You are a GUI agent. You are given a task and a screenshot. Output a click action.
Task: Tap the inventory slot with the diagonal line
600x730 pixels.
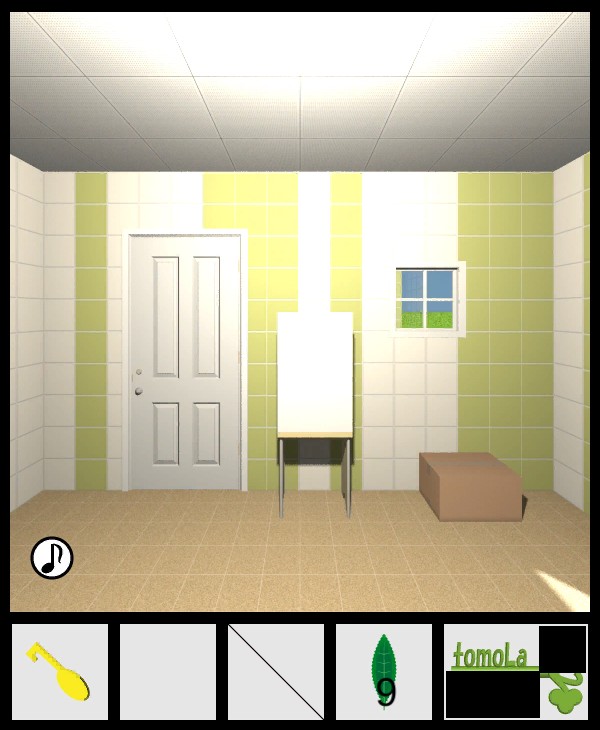click(x=276, y=671)
